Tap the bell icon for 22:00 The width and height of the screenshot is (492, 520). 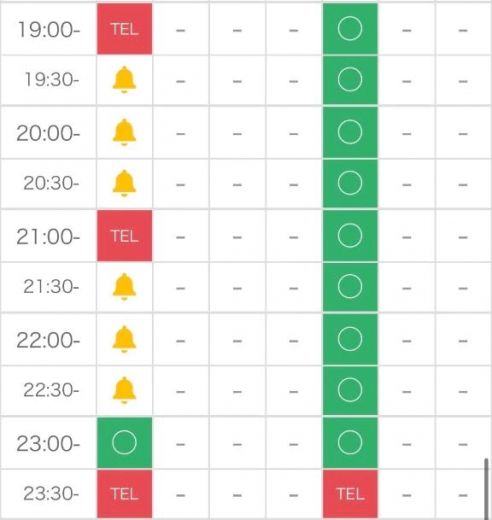124,339
